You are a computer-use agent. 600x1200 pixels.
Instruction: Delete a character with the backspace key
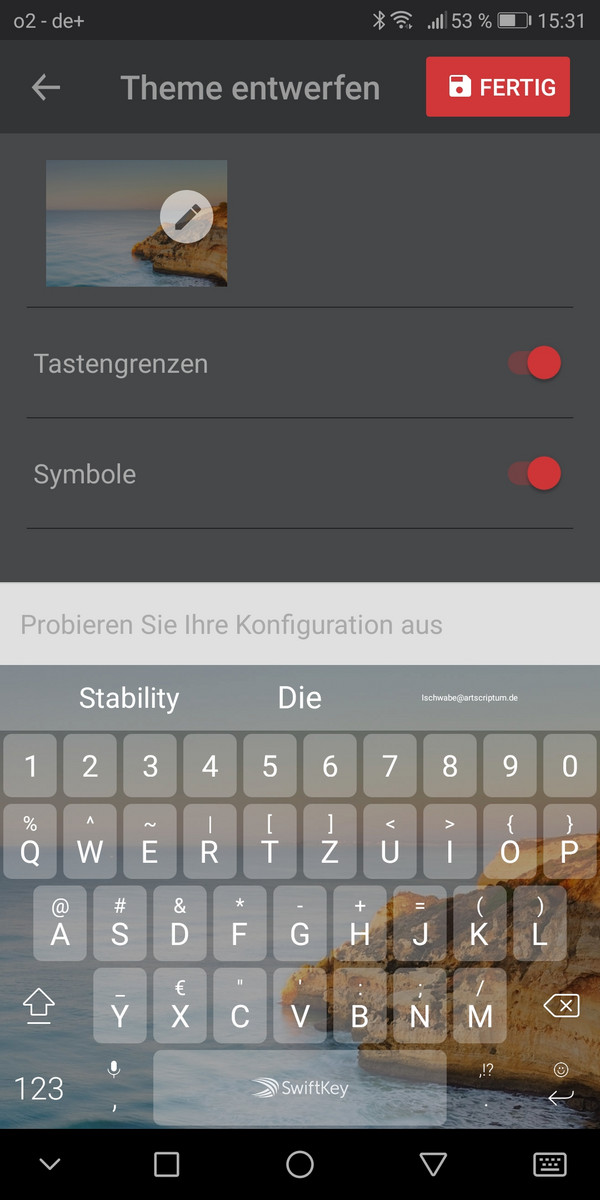[563, 1006]
